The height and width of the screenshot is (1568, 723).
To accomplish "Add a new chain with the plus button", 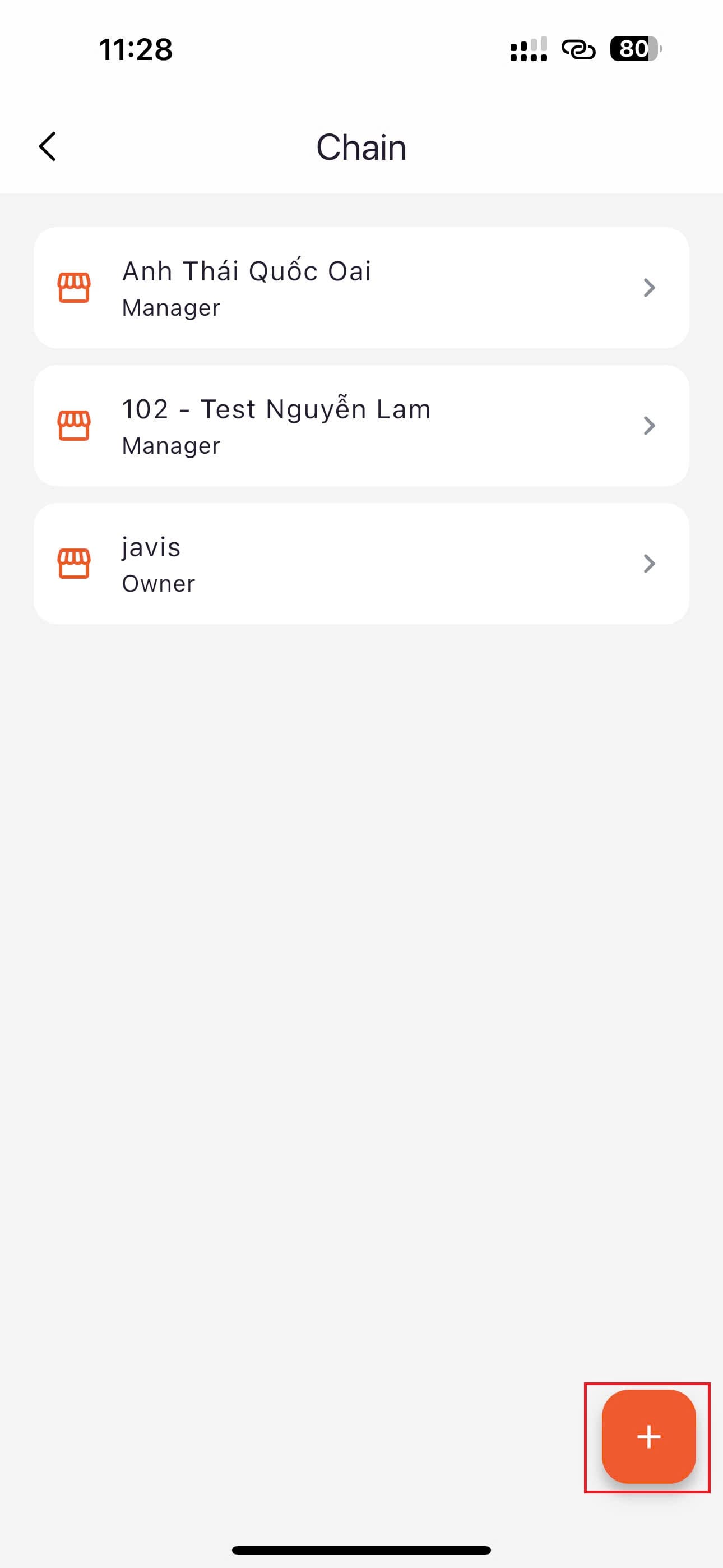I will (648, 1437).
